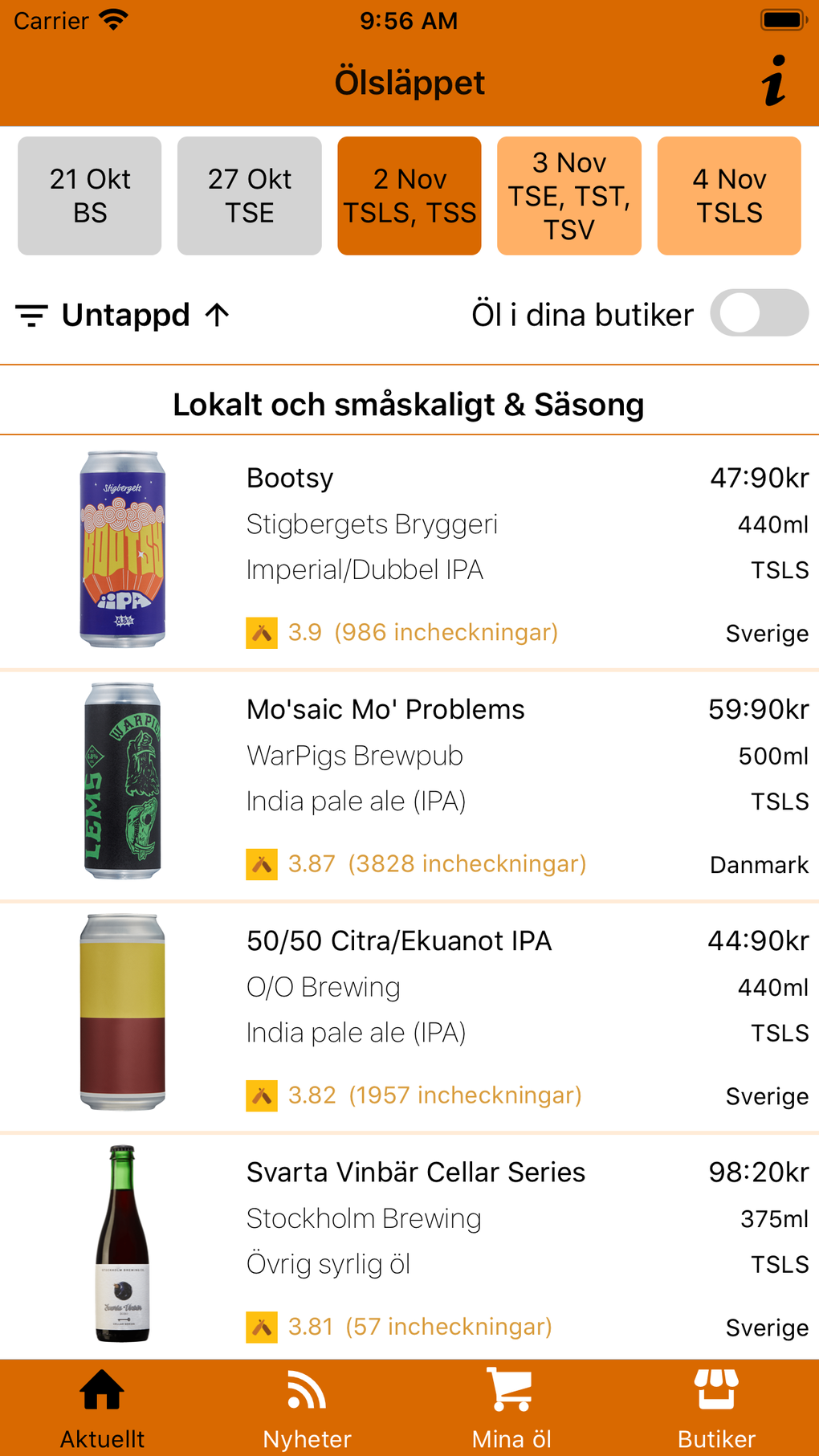
Task: Open the info icon in the header
Action: point(774,81)
